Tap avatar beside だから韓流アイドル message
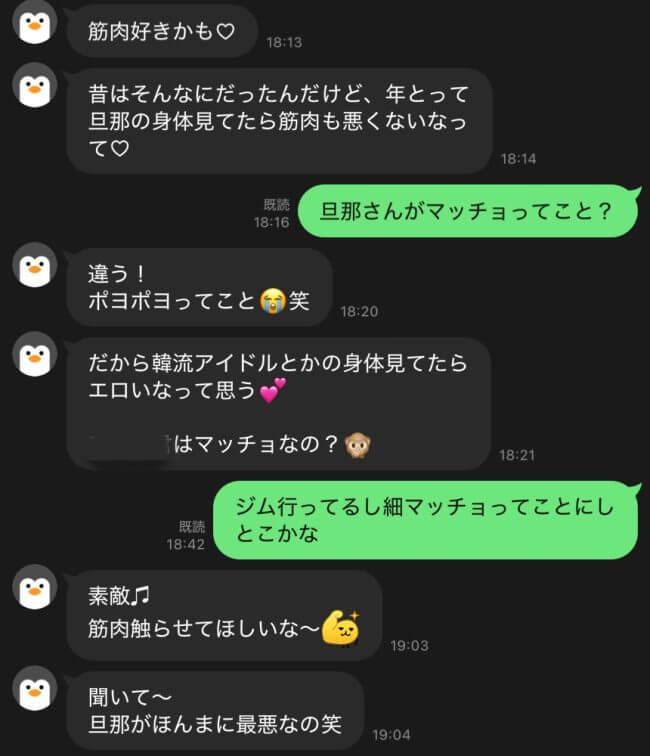This screenshot has height=756, width=650. click(x=36, y=354)
